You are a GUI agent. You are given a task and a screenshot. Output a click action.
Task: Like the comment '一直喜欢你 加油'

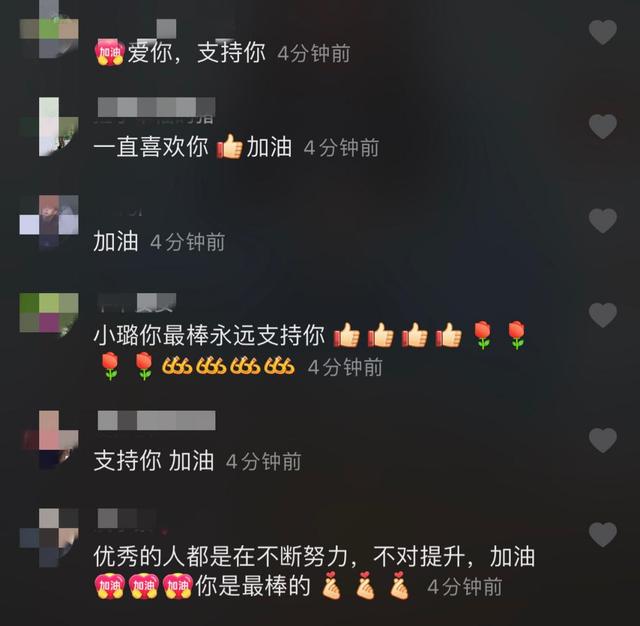coord(602,126)
